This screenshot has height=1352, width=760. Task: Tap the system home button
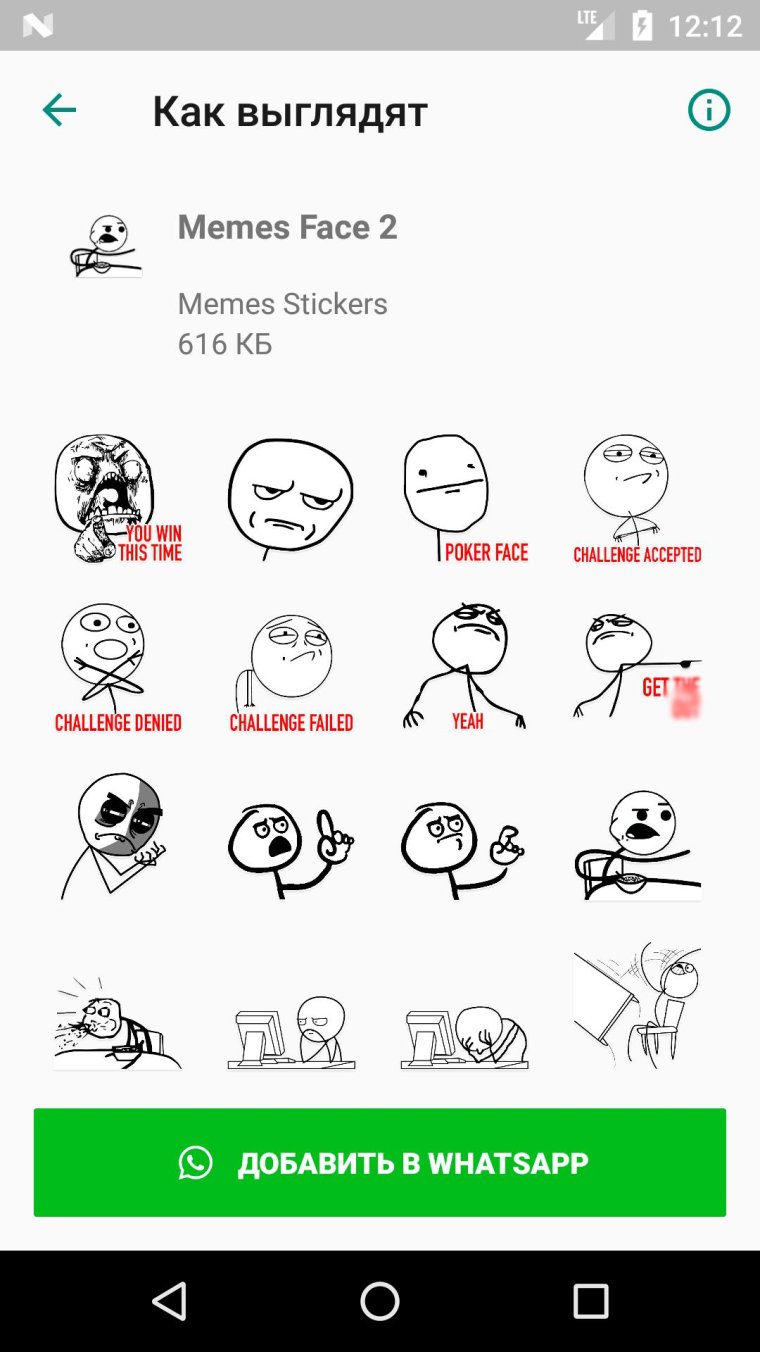(380, 1301)
